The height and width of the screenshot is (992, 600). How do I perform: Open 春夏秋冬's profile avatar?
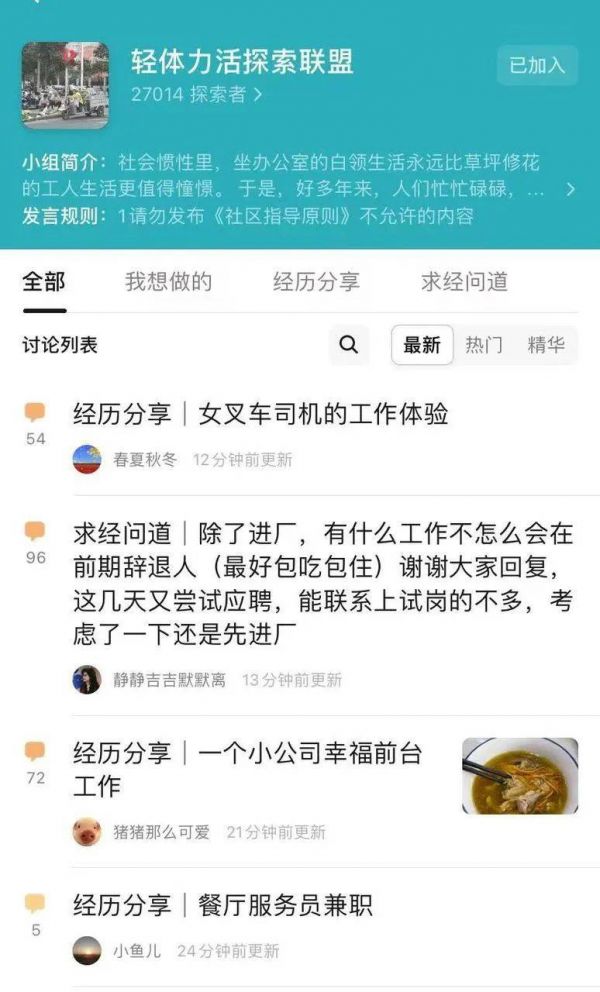coord(87,460)
